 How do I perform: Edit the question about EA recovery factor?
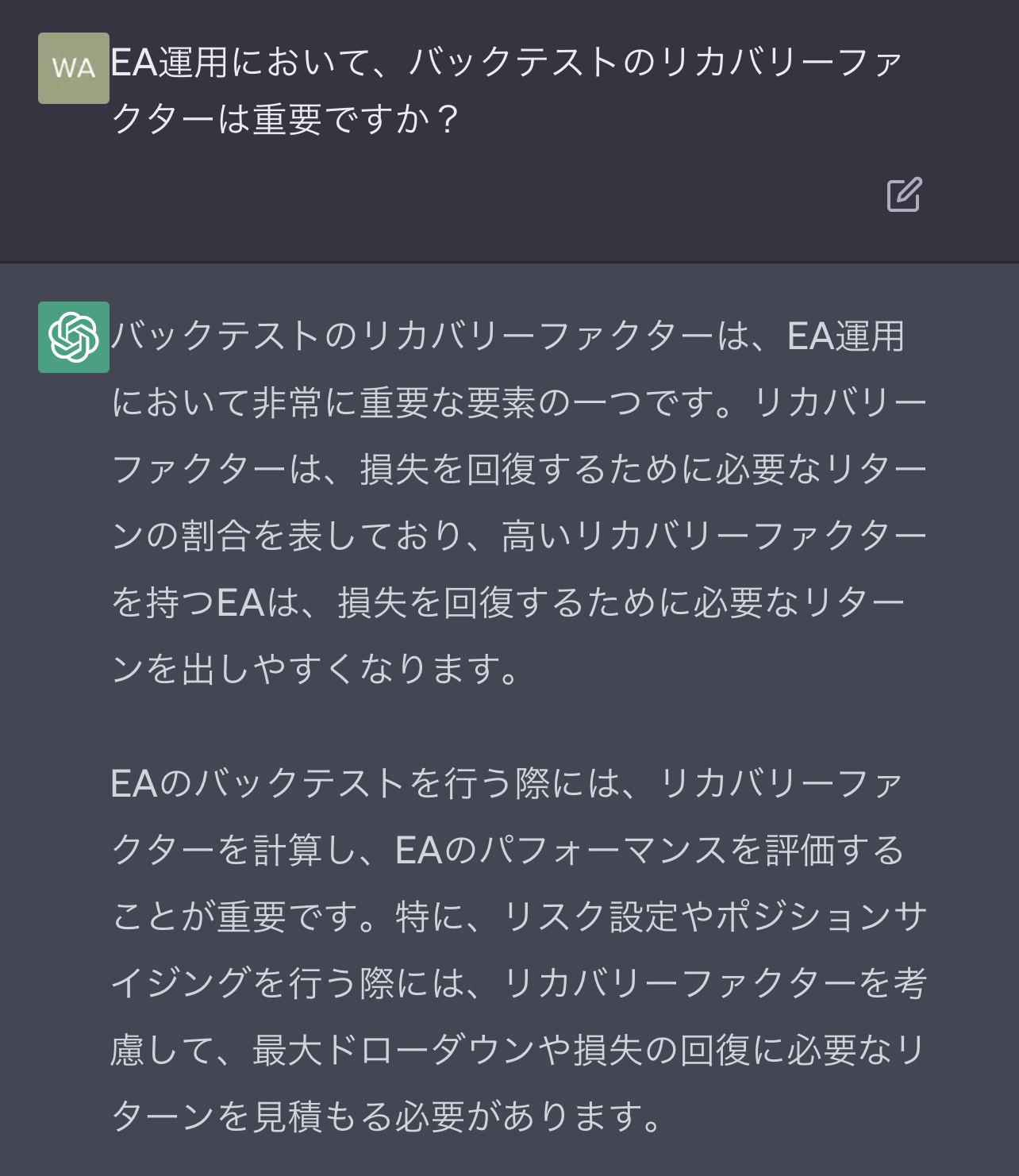pos(904,194)
